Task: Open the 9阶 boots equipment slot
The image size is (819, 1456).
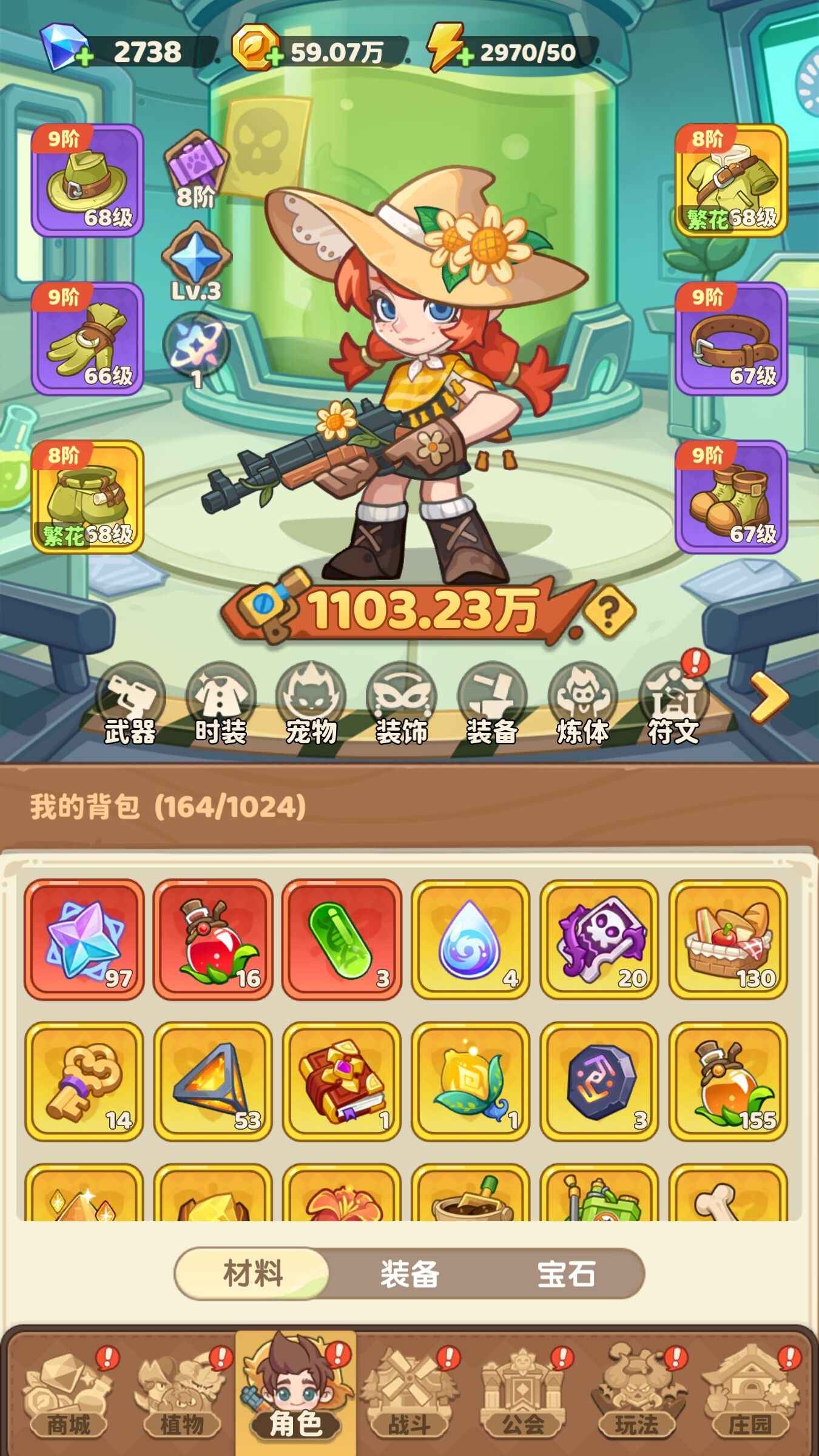Action: click(x=731, y=496)
